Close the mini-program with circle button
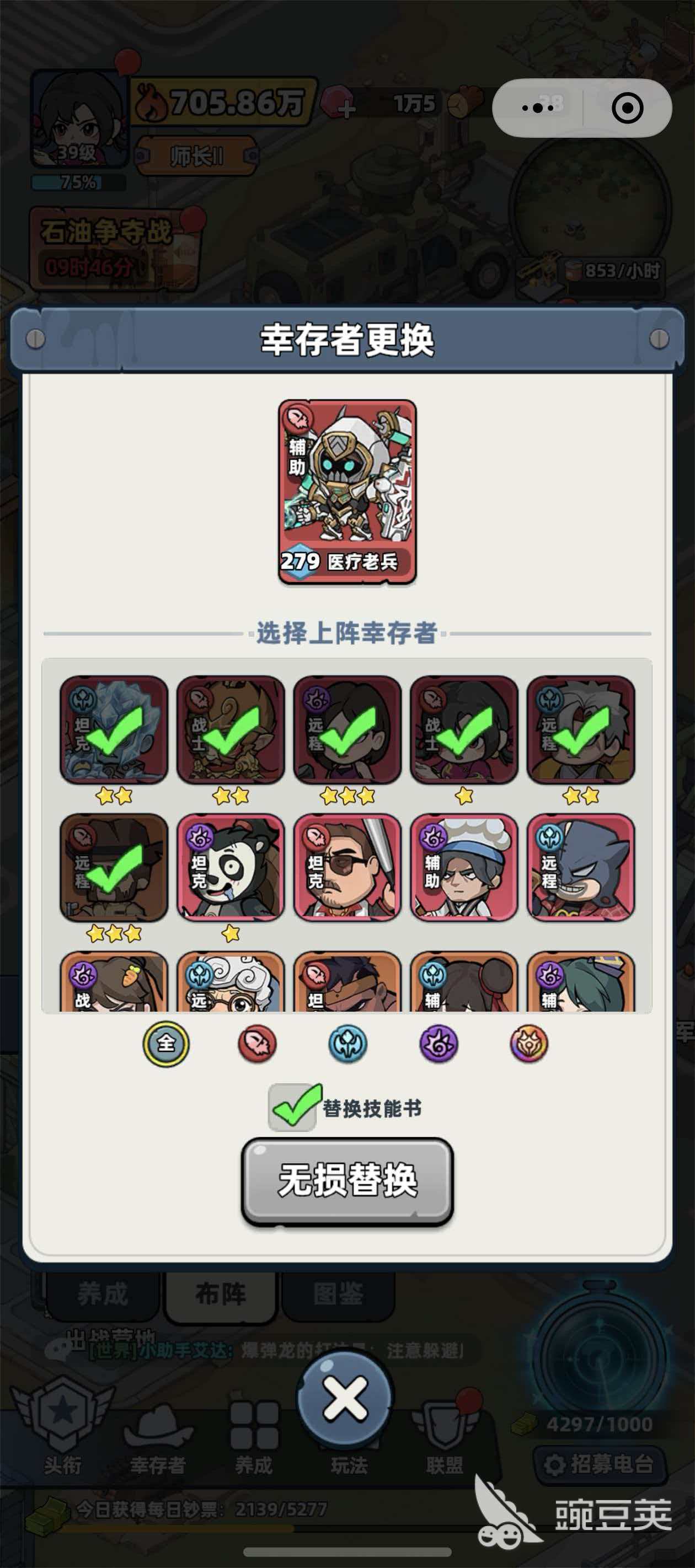 (x=627, y=109)
